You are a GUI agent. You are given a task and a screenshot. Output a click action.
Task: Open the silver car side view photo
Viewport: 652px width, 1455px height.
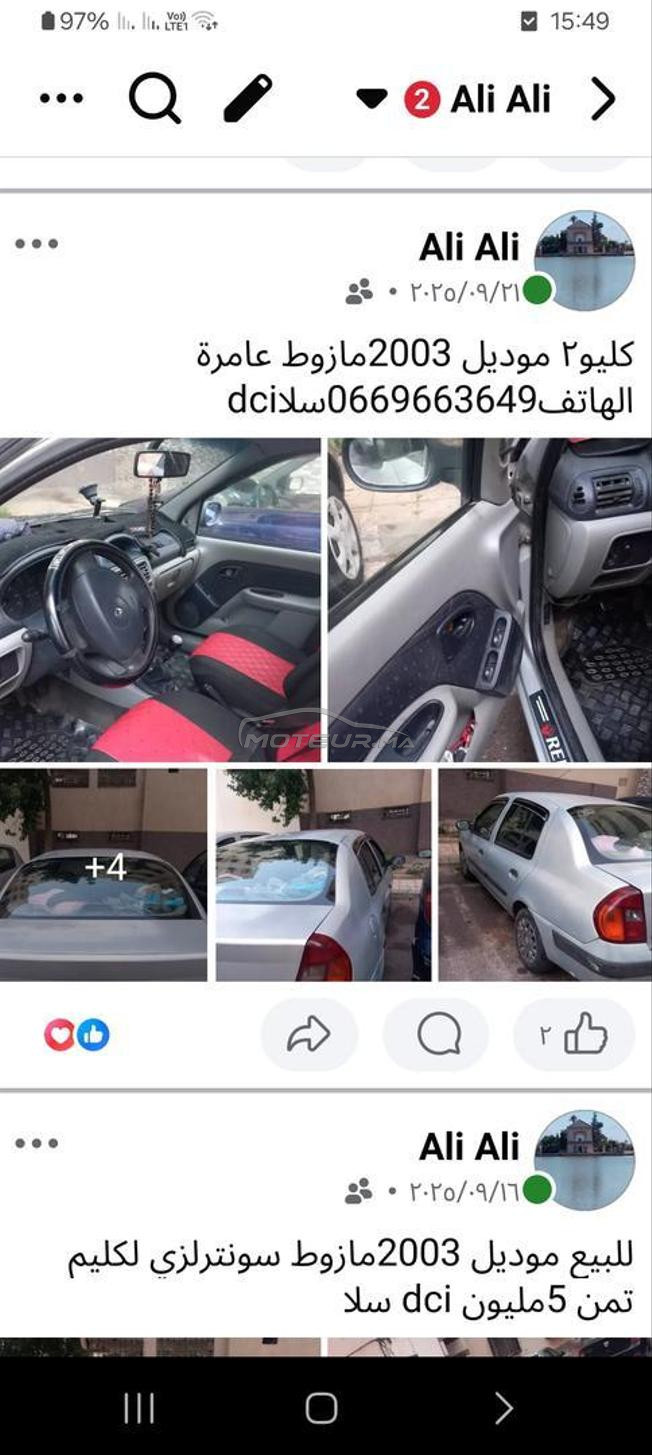click(x=545, y=874)
